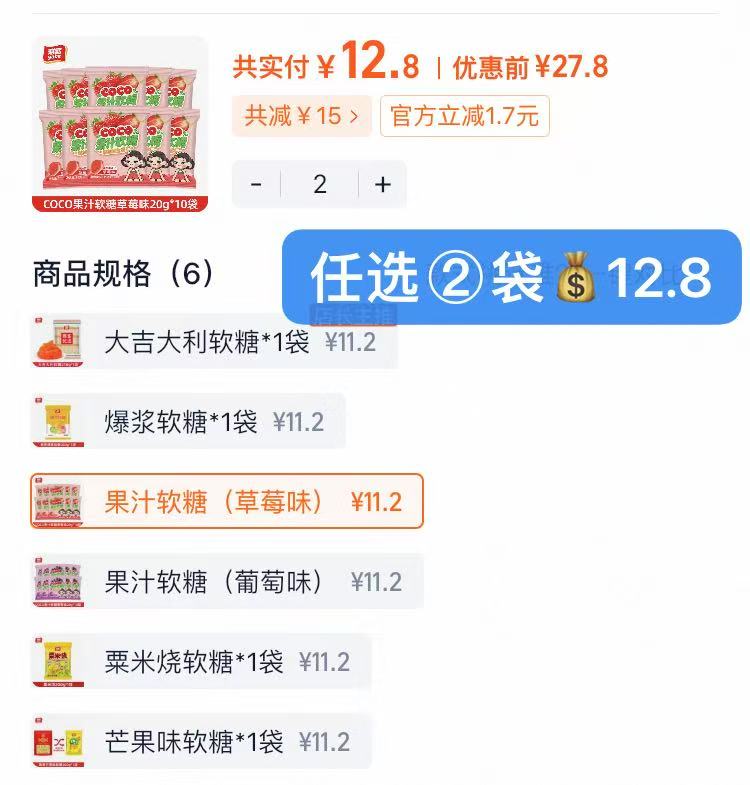Click the grape 果汁软糖 thumbnail icon

point(55,581)
